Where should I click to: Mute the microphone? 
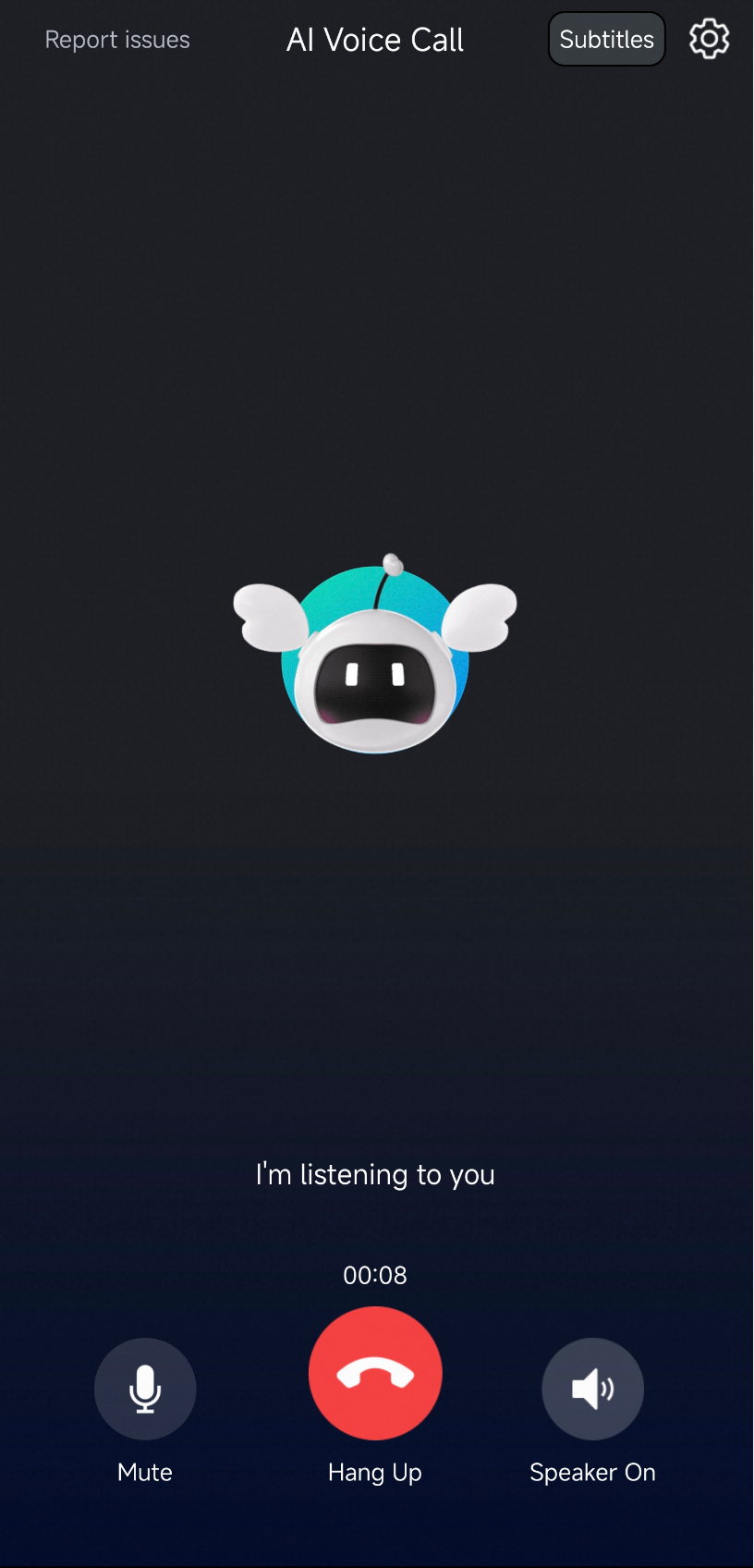click(x=145, y=1389)
